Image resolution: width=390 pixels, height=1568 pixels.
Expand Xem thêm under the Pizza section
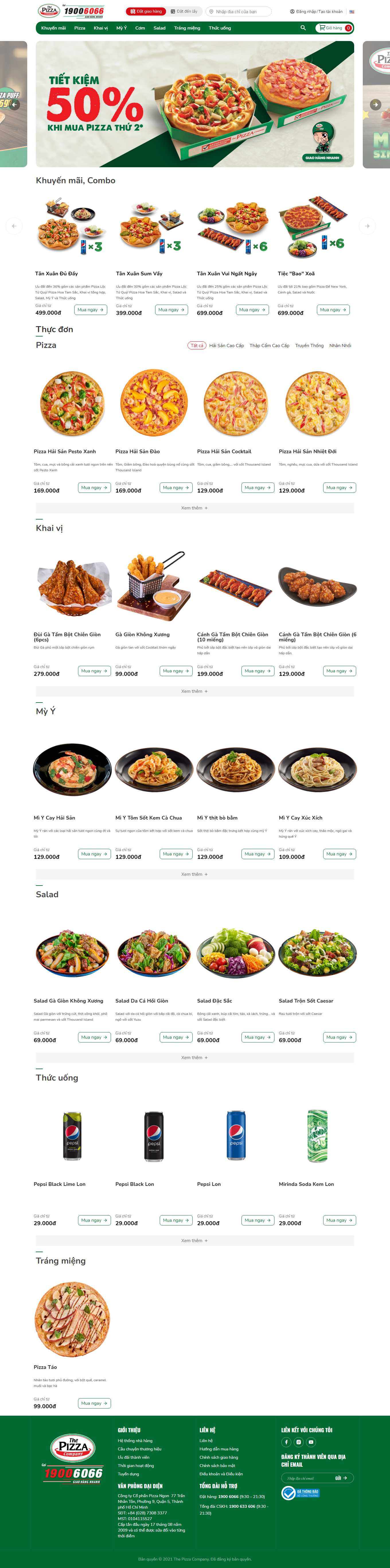(195, 508)
